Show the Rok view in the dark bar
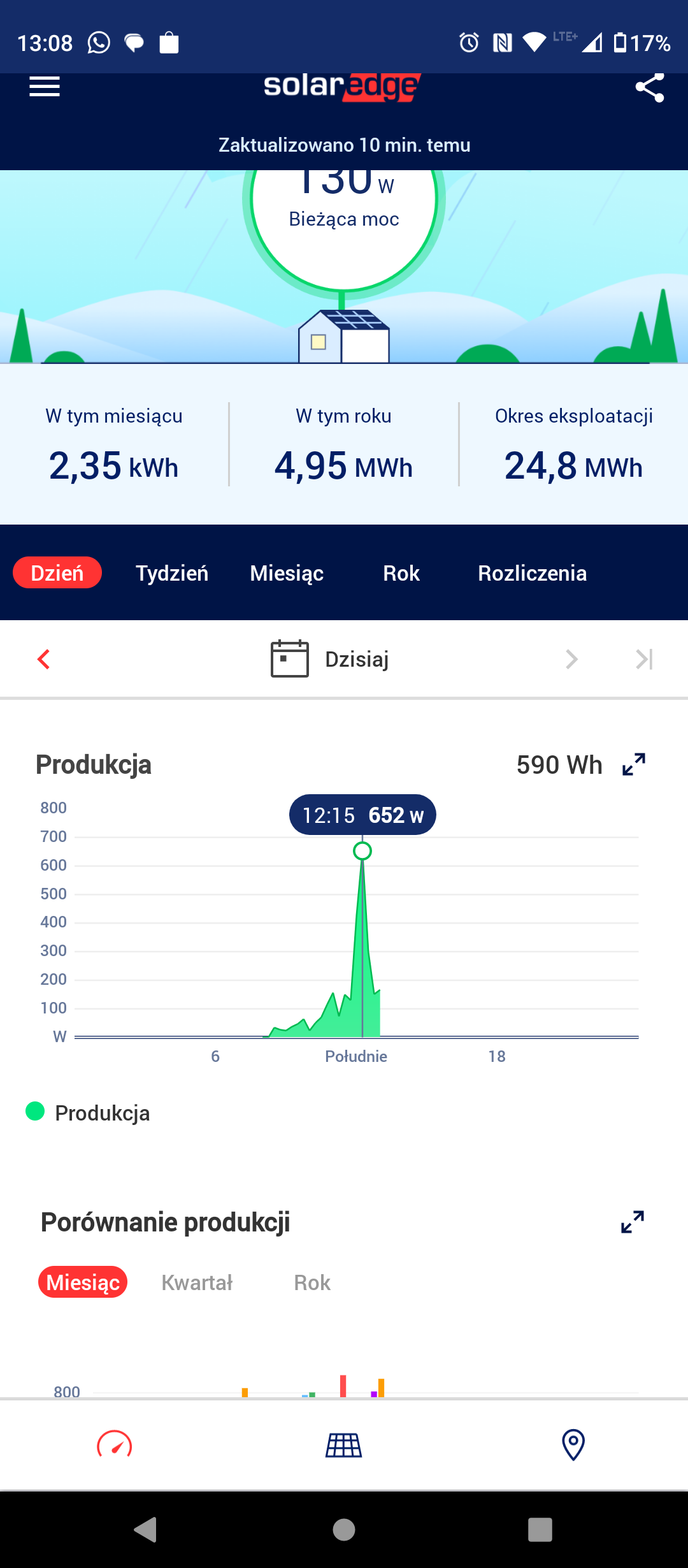This screenshot has height=1568, width=688. point(401,573)
